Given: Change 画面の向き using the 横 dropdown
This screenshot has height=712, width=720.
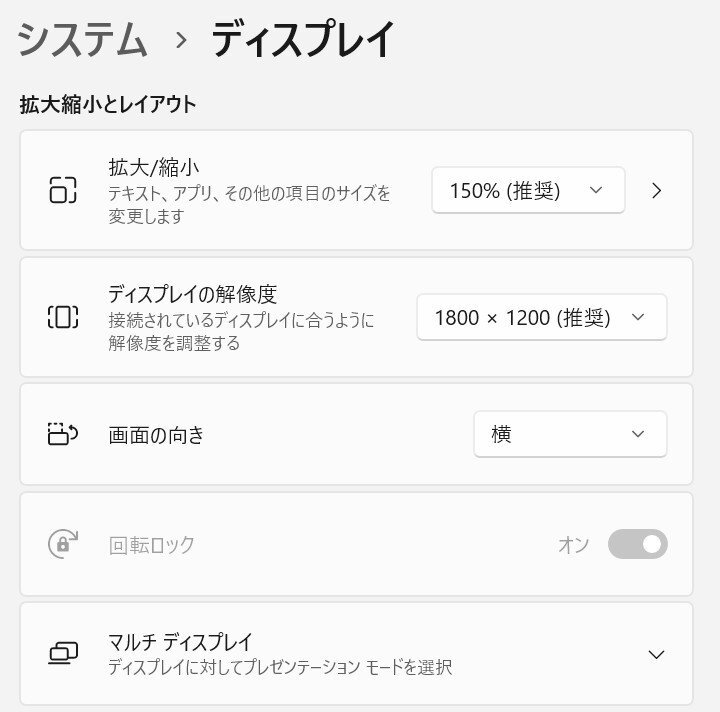Looking at the screenshot, I should (x=570, y=434).
